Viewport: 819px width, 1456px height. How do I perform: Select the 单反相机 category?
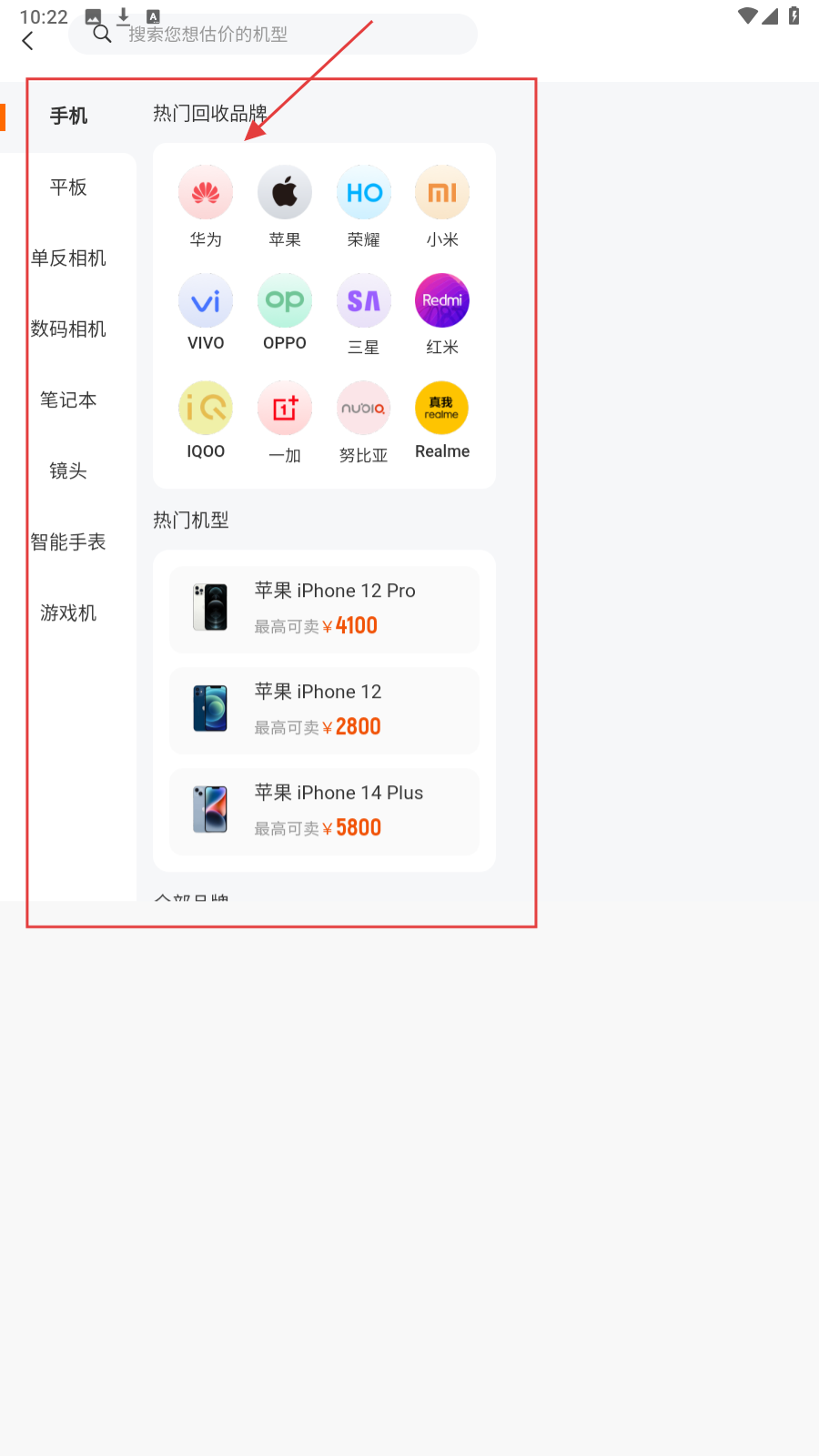[x=68, y=258]
